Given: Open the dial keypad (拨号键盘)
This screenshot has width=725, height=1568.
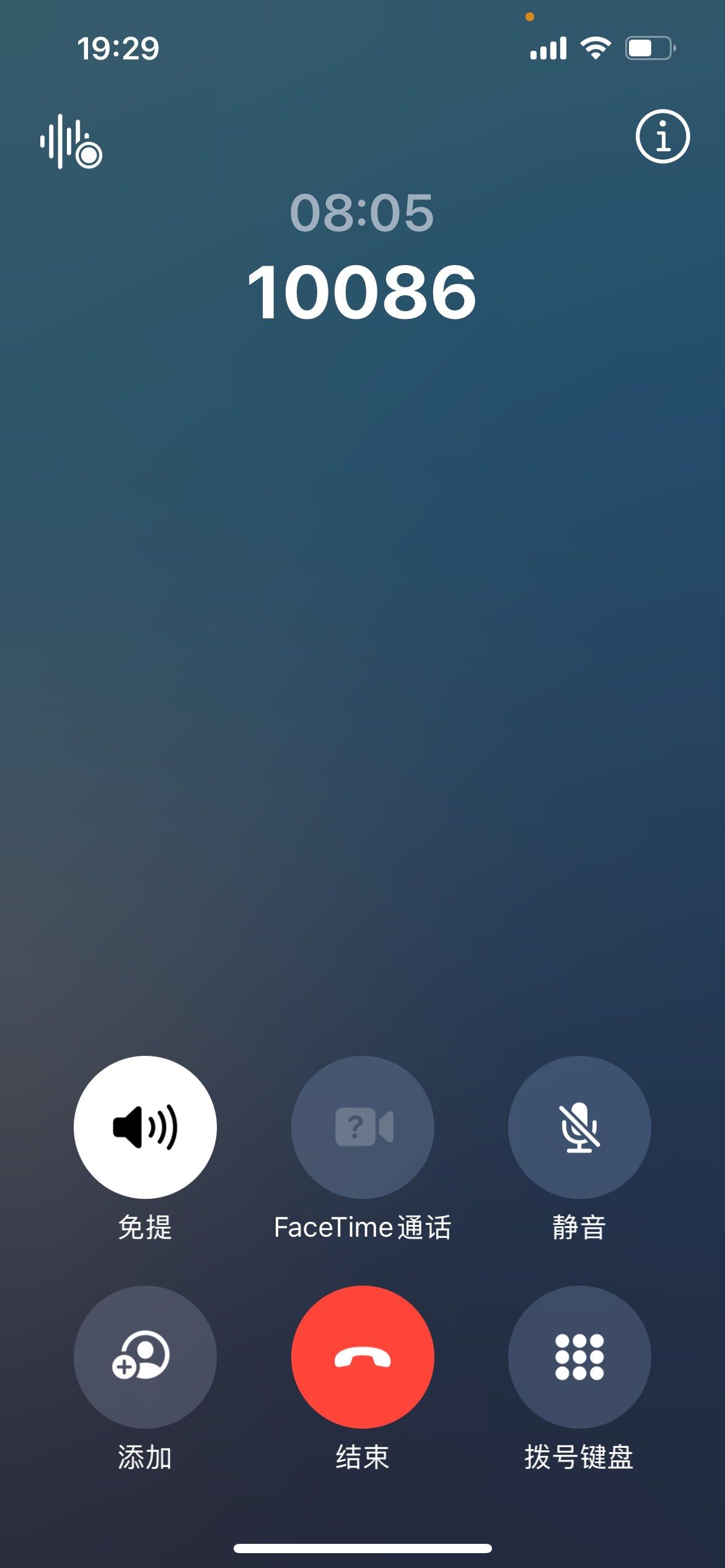Looking at the screenshot, I should [x=579, y=1357].
